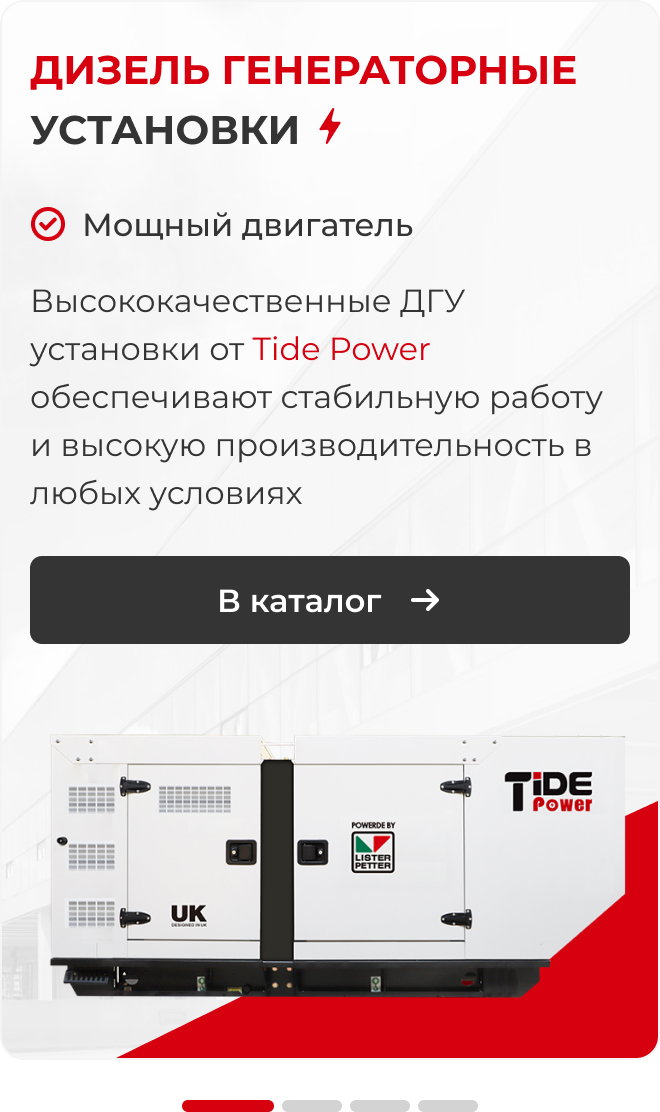The image size is (660, 1112).
Task: Follow the red Tide Power link
Action: (341, 350)
